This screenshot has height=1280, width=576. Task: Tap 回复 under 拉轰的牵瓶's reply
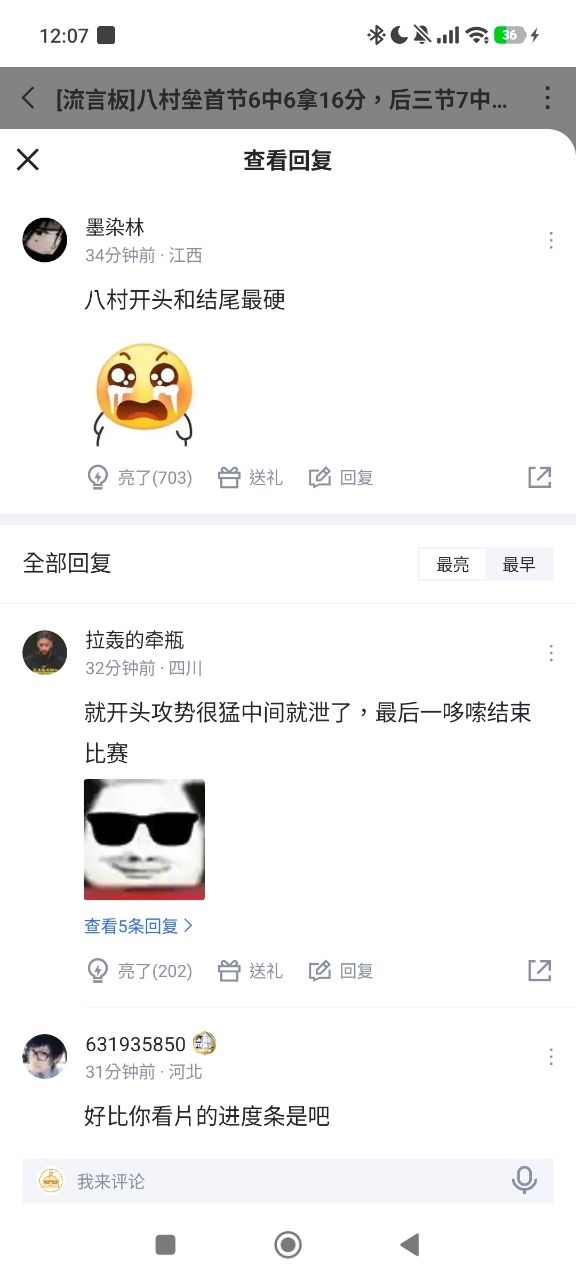(x=341, y=970)
